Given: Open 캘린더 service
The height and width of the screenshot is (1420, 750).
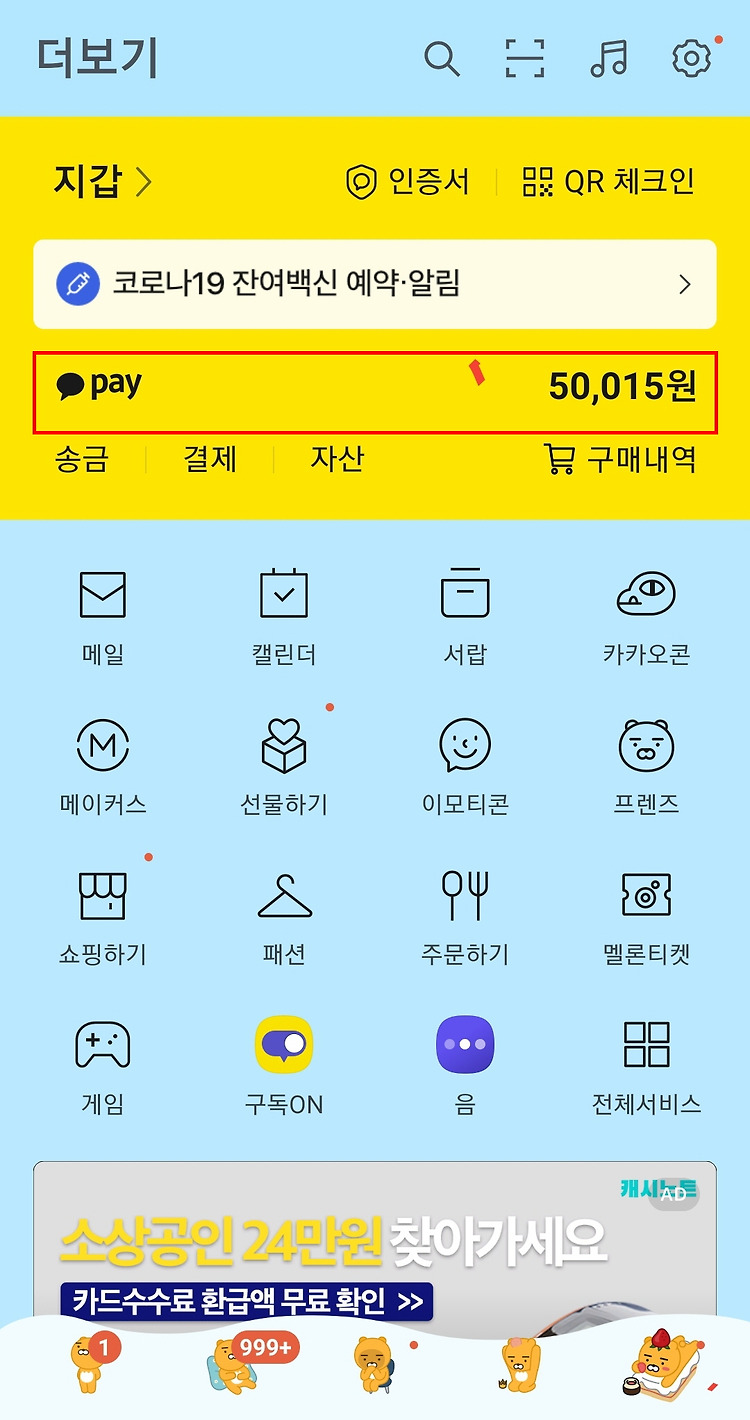Looking at the screenshot, I should pyautogui.click(x=284, y=617).
